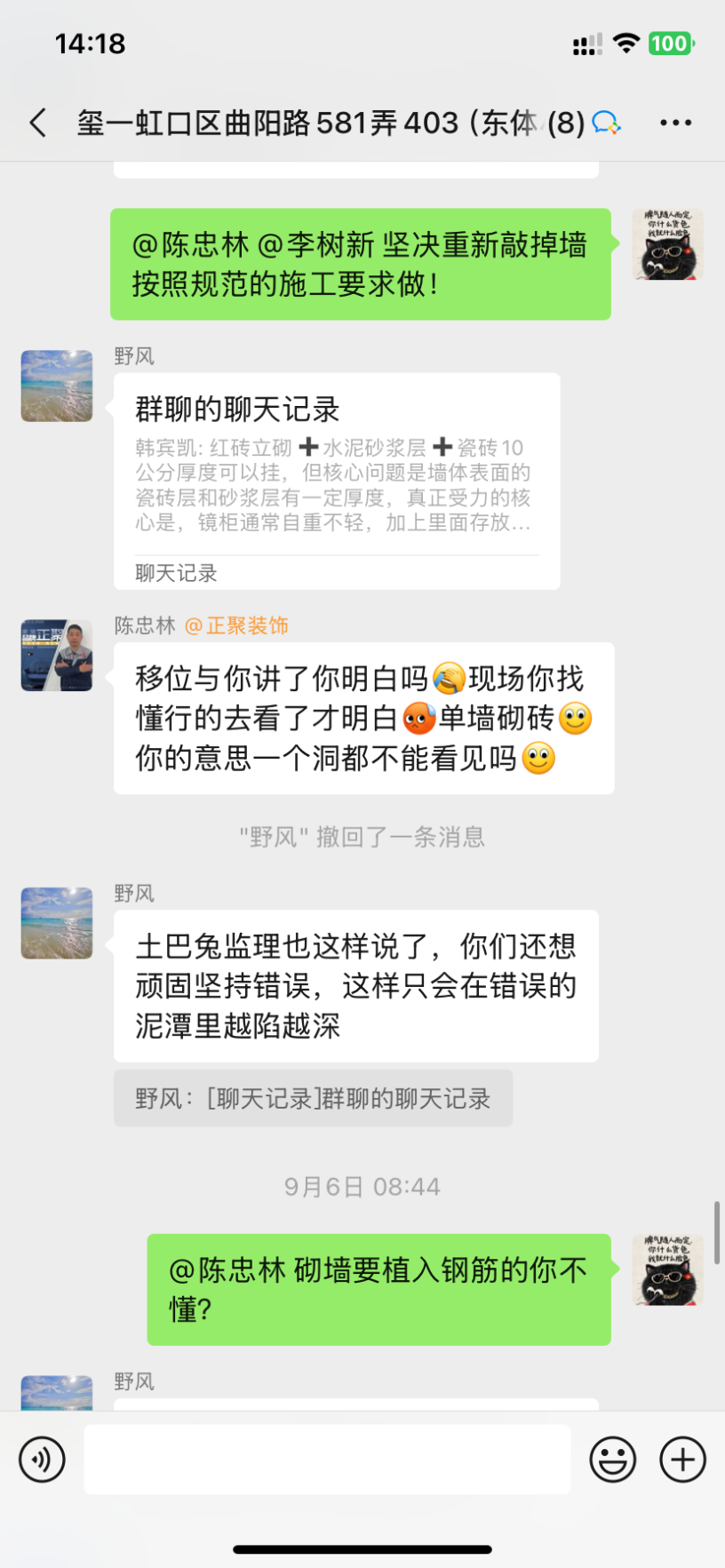Open 野风's avatar above the 土巴兔监理 message

(57, 923)
